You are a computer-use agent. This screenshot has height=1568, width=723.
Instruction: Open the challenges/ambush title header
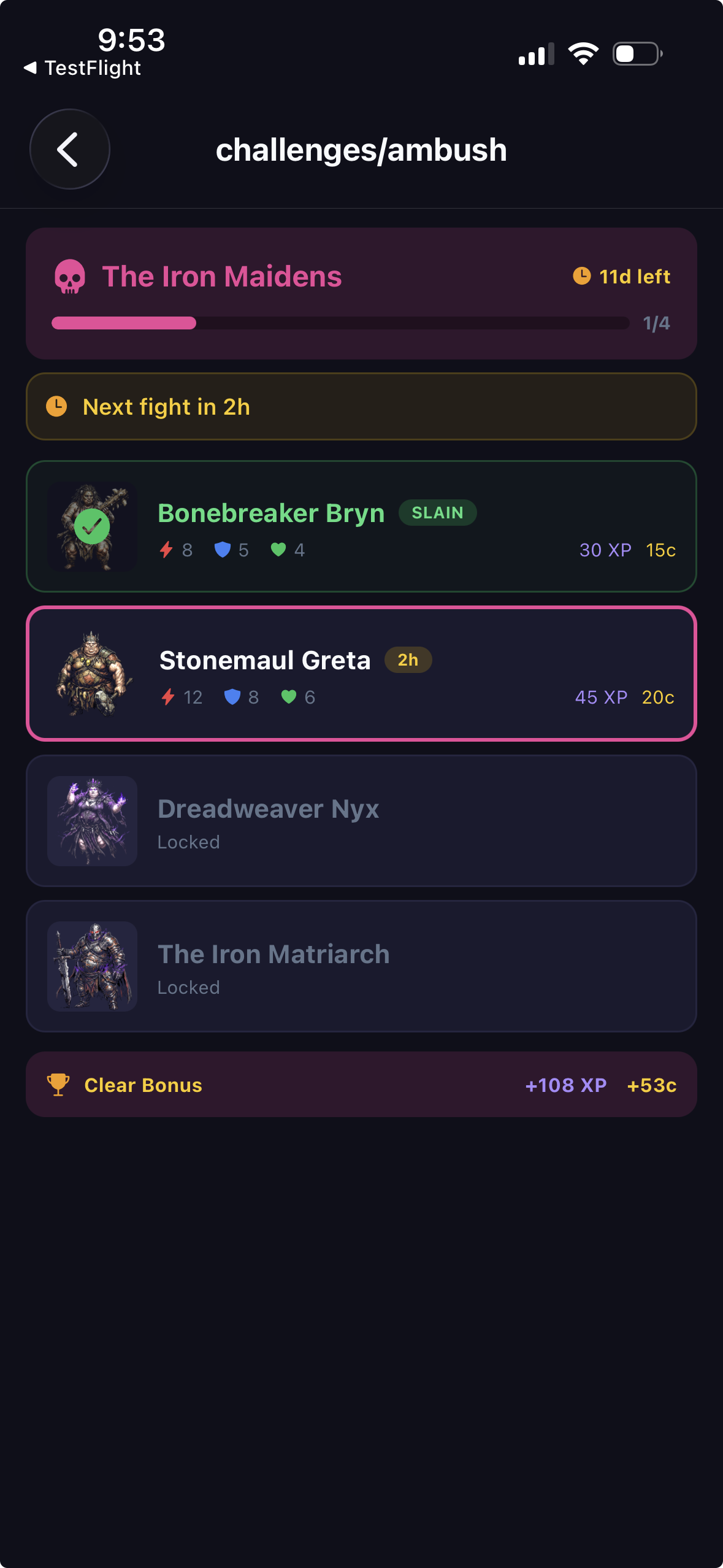(x=361, y=150)
